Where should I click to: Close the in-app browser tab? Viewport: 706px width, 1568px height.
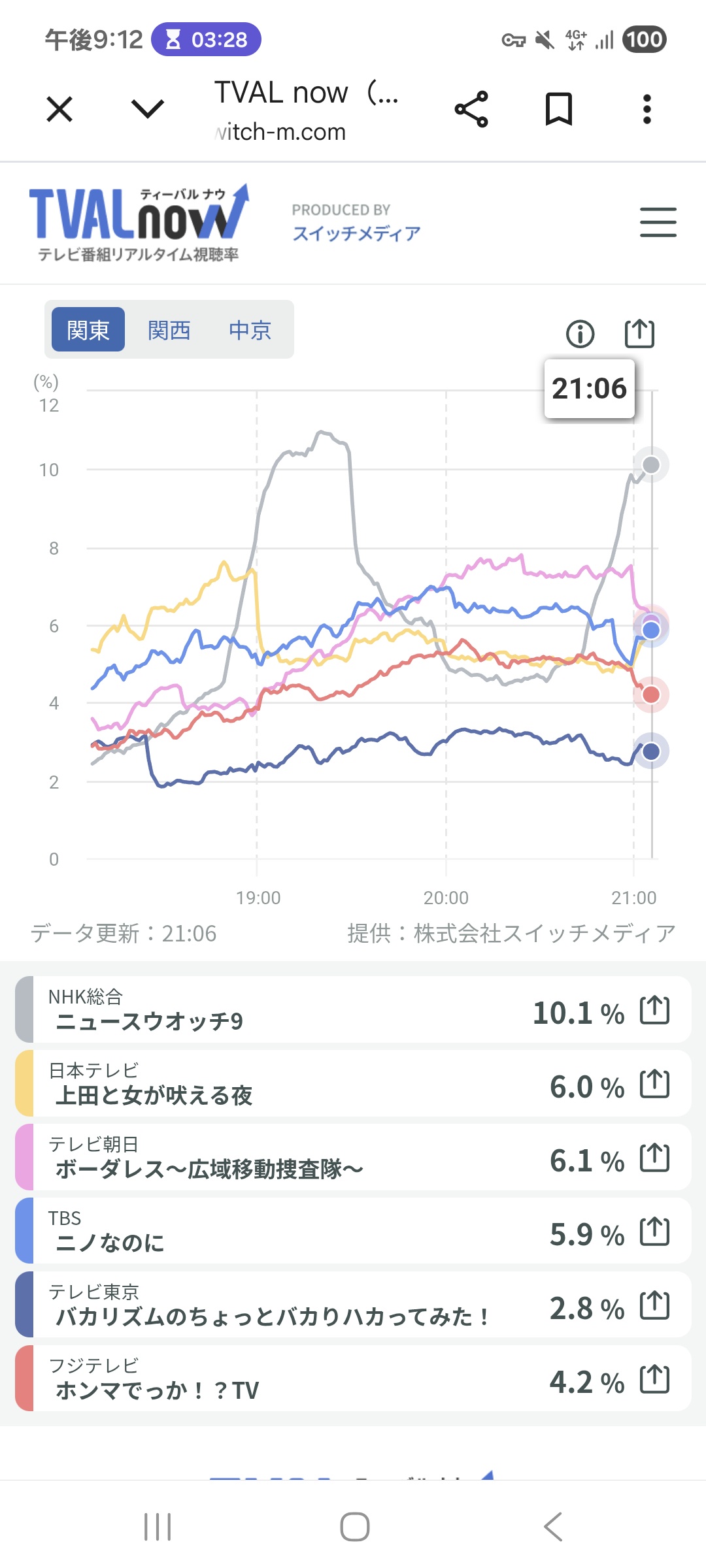[x=59, y=109]
